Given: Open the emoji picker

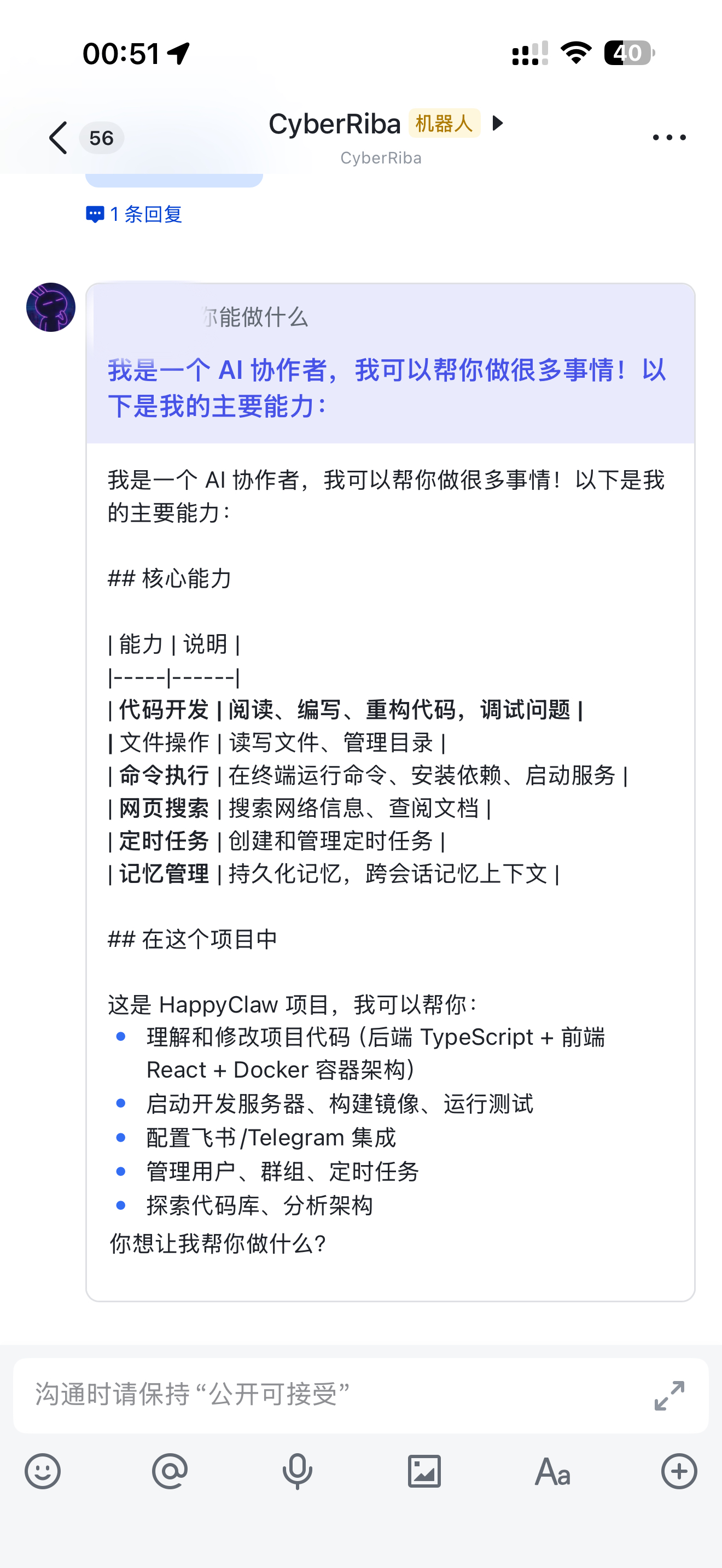Looking at the screenshot, I should 43,1472.
